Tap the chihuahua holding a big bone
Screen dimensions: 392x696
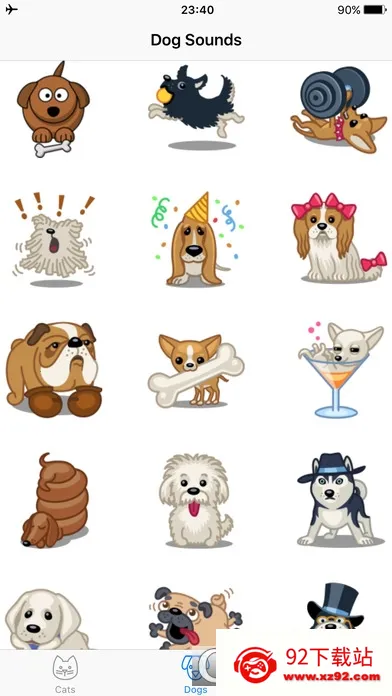pyautogui.click(x=196, y=371)
